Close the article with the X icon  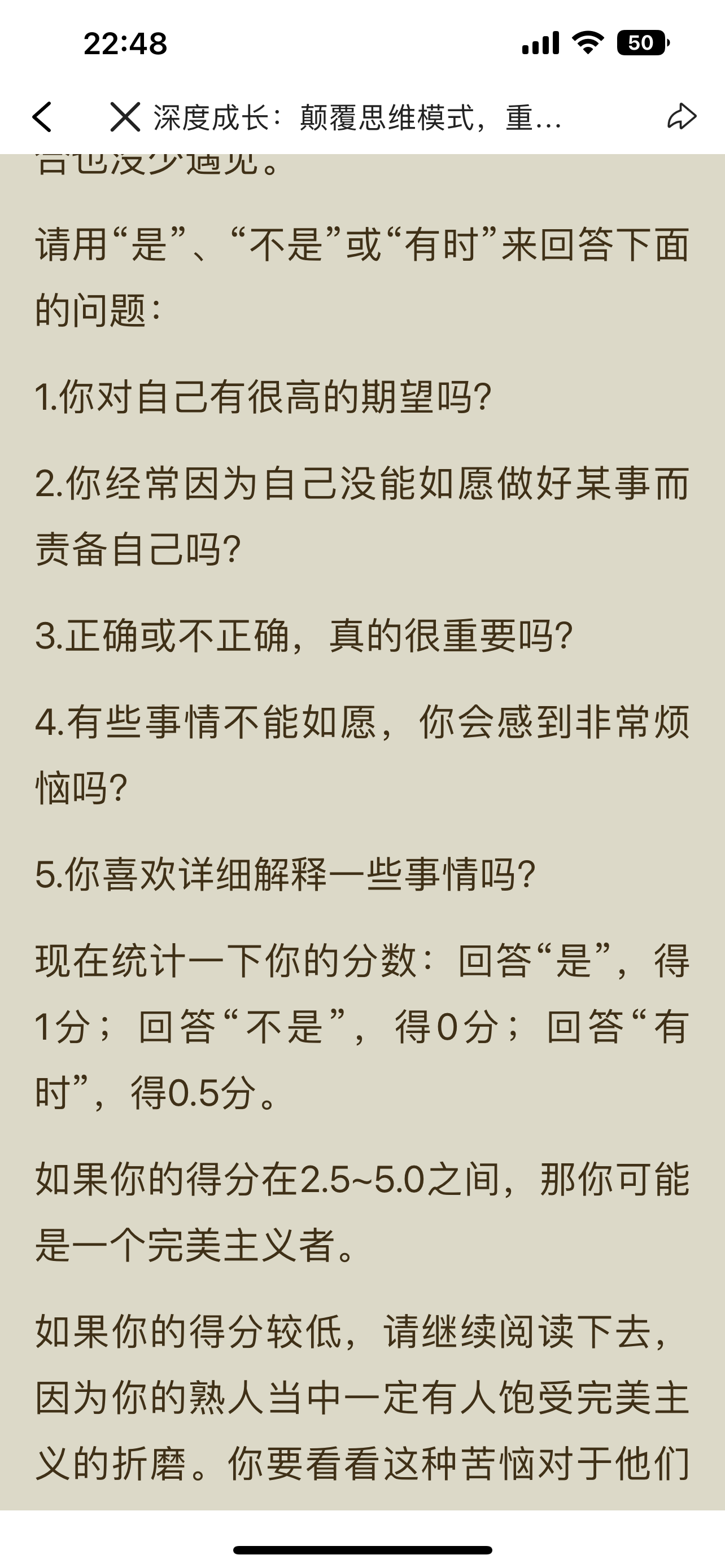125,117
